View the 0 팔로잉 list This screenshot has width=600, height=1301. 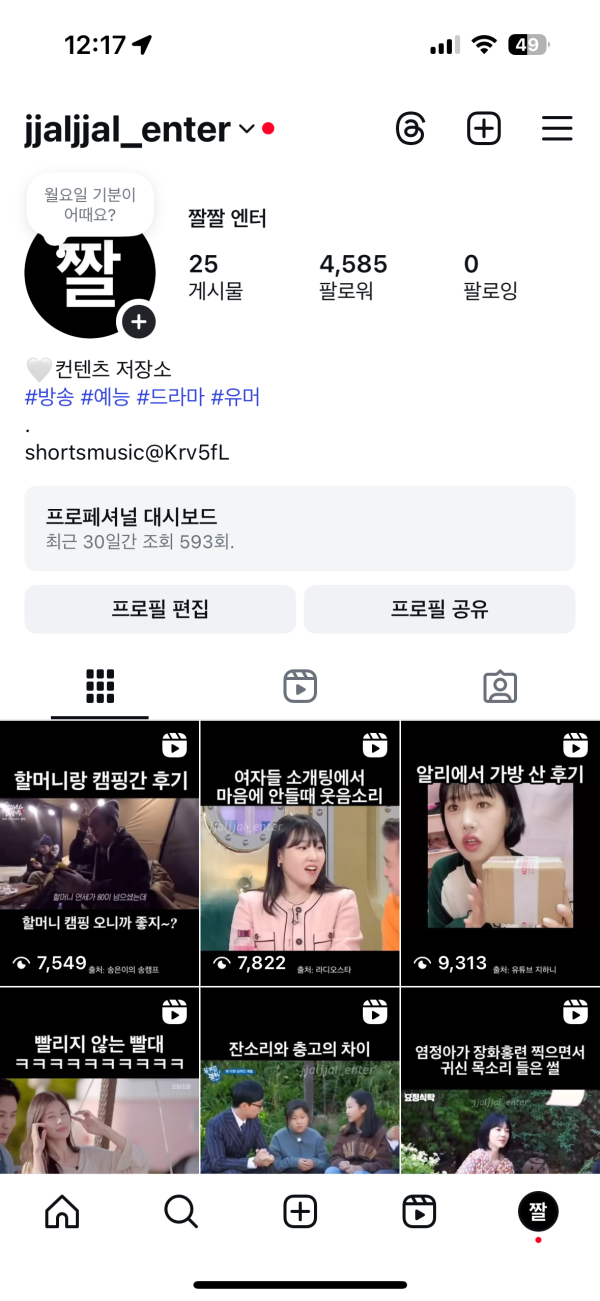[x=490, y=276]
